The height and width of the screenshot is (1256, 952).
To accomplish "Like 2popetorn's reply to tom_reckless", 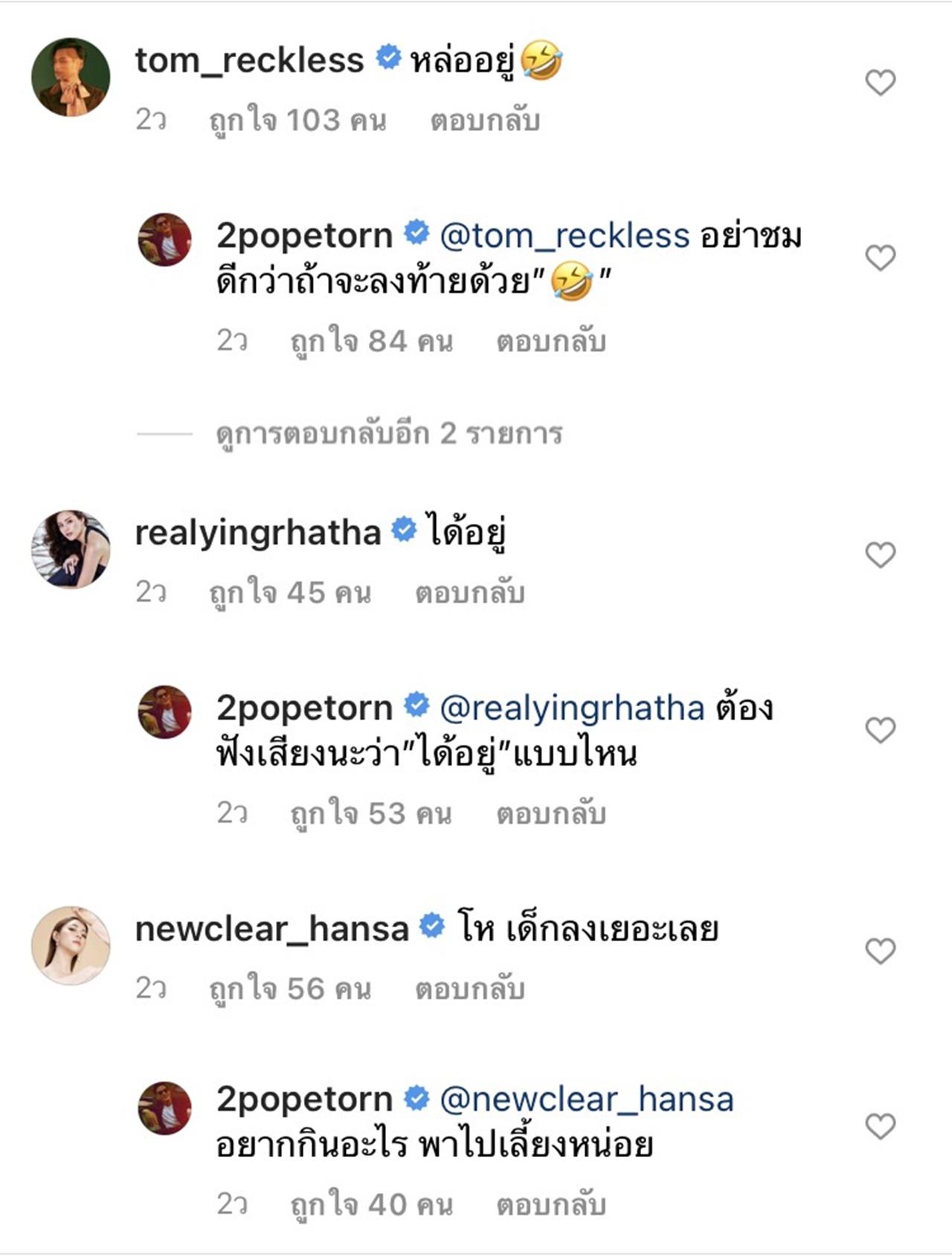I will click(x=881, y=258).
